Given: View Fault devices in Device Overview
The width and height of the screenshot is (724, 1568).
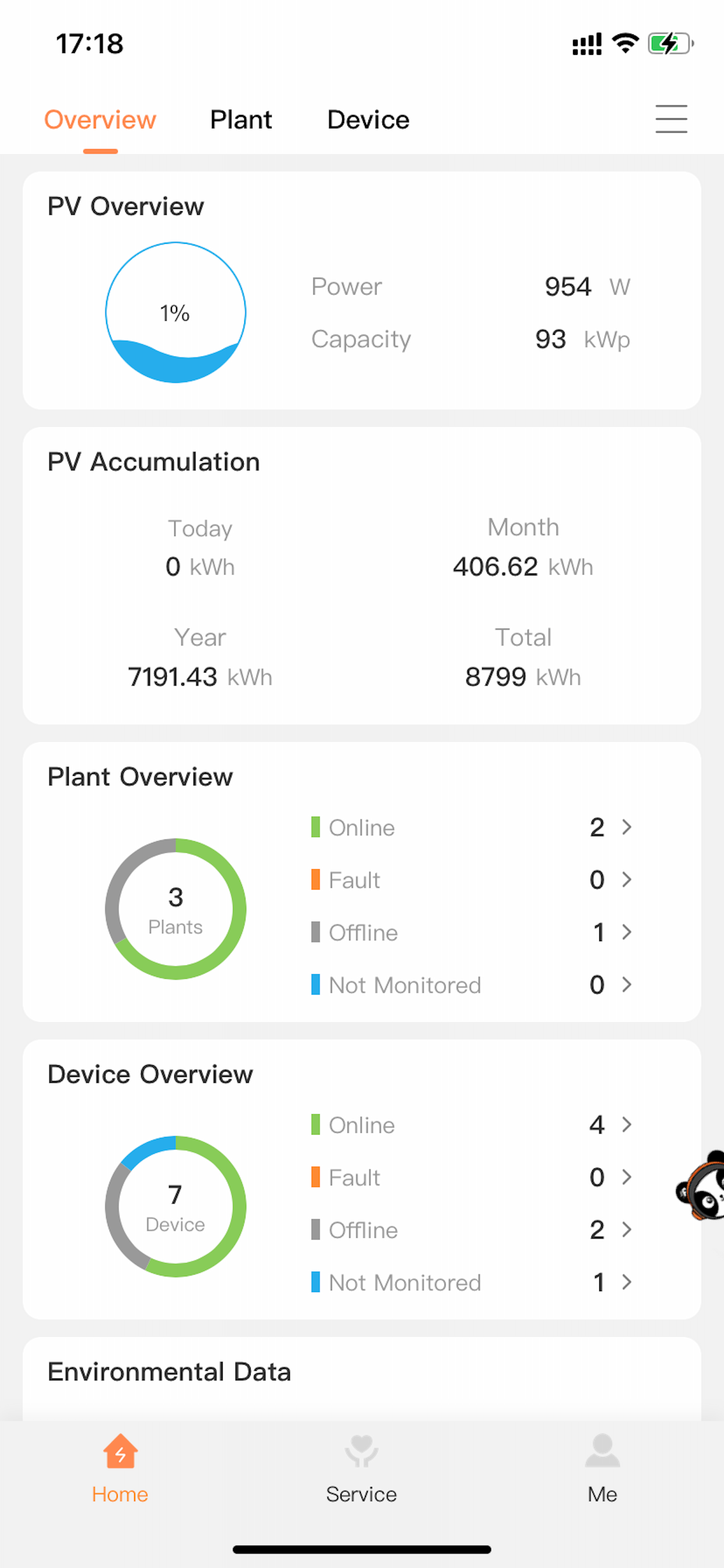Looking at the screenshot, I should [472, 1177].
